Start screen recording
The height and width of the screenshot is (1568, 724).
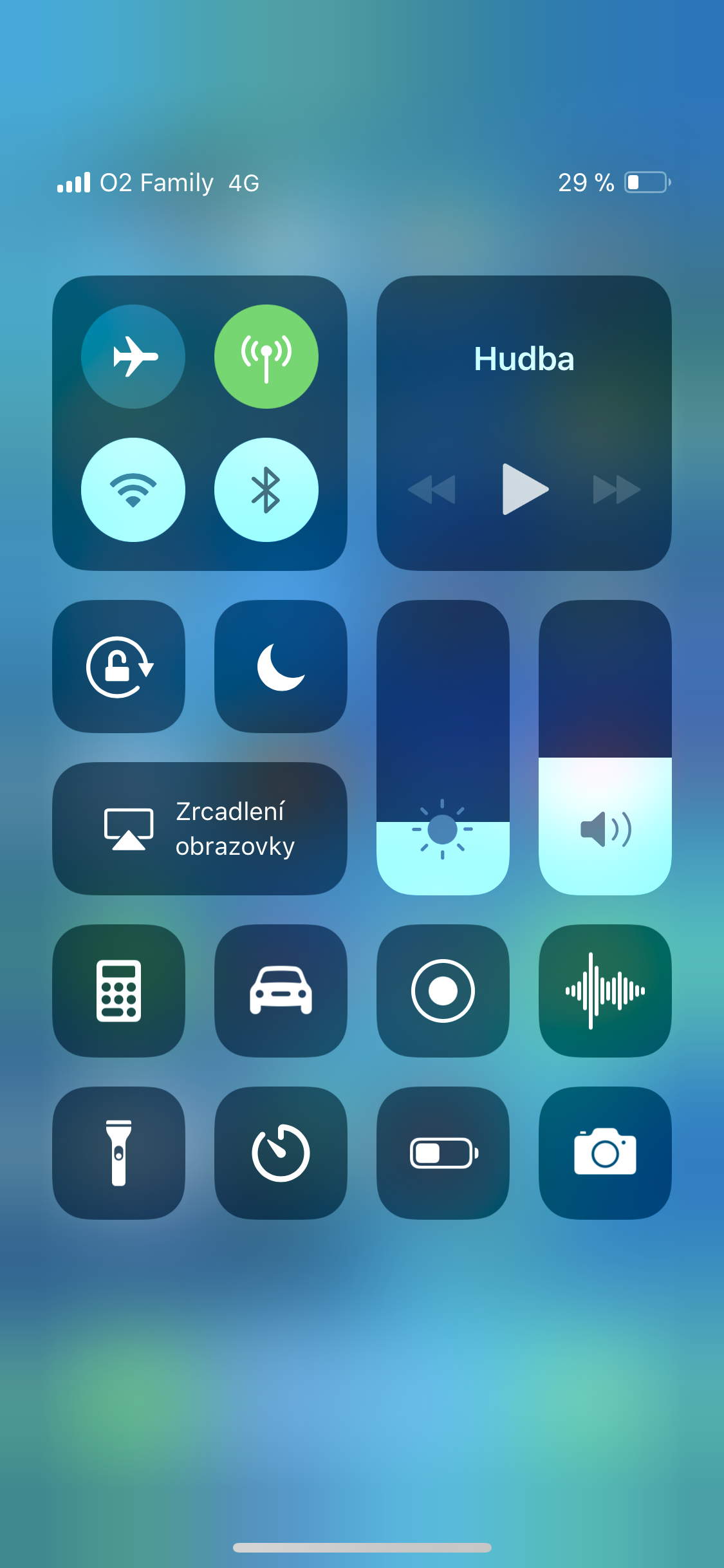pyautogui.click(x=443, y=991)
